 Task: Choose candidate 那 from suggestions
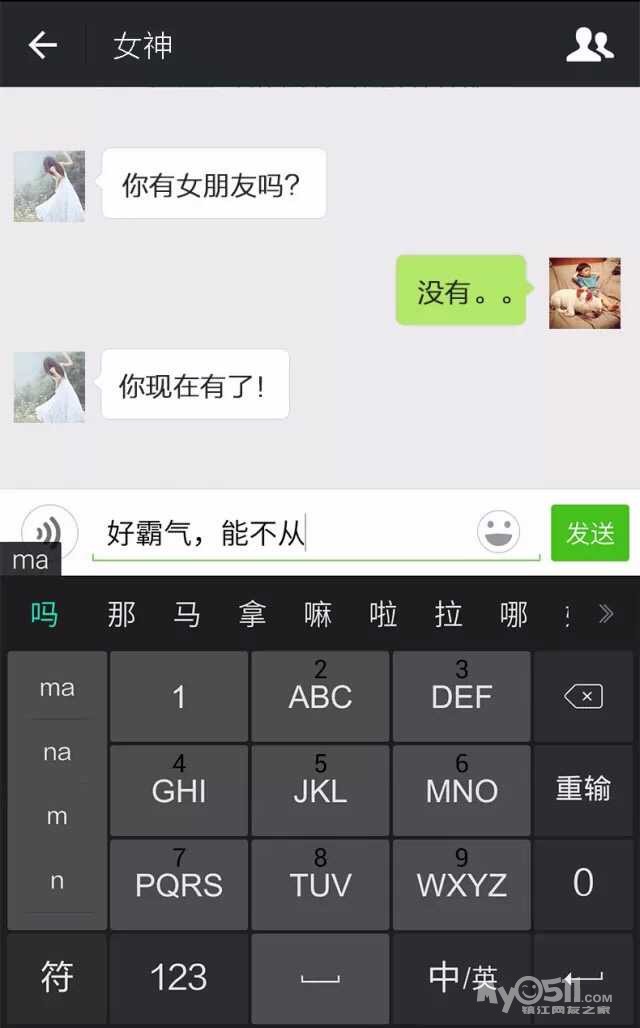click(122, 613)
